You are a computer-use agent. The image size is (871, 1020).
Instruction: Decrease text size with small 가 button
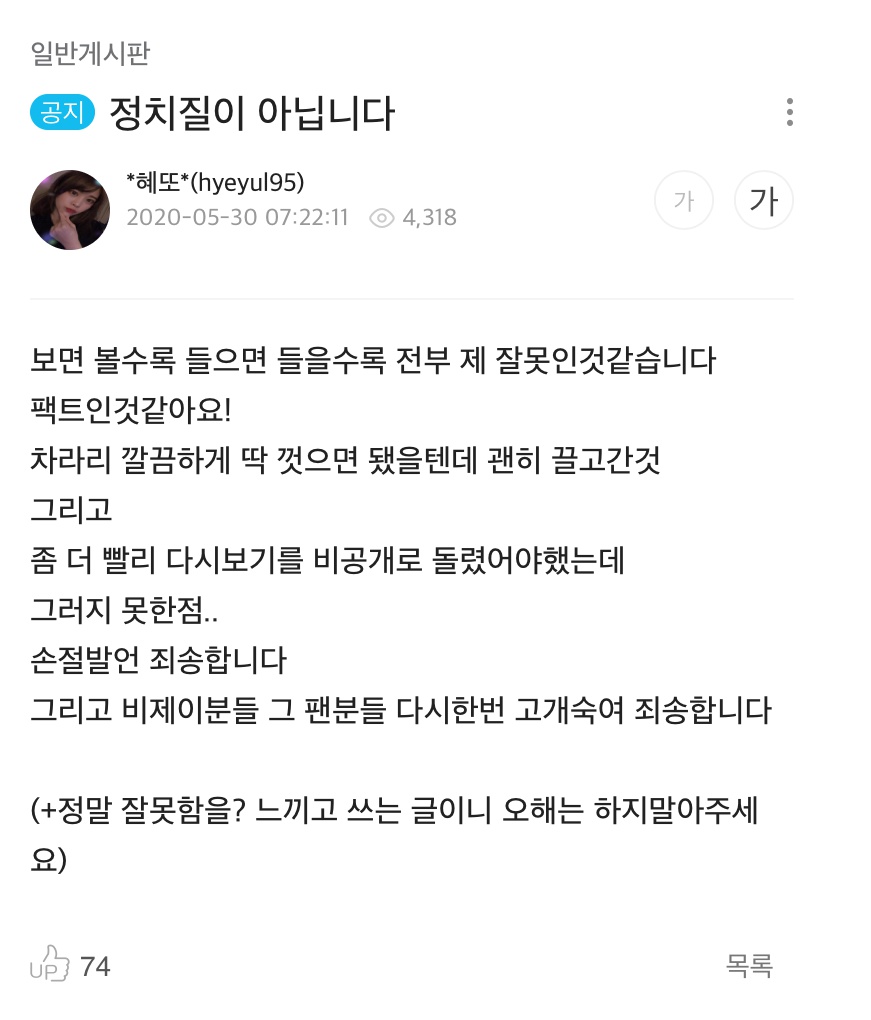click(x=684, y=201)
